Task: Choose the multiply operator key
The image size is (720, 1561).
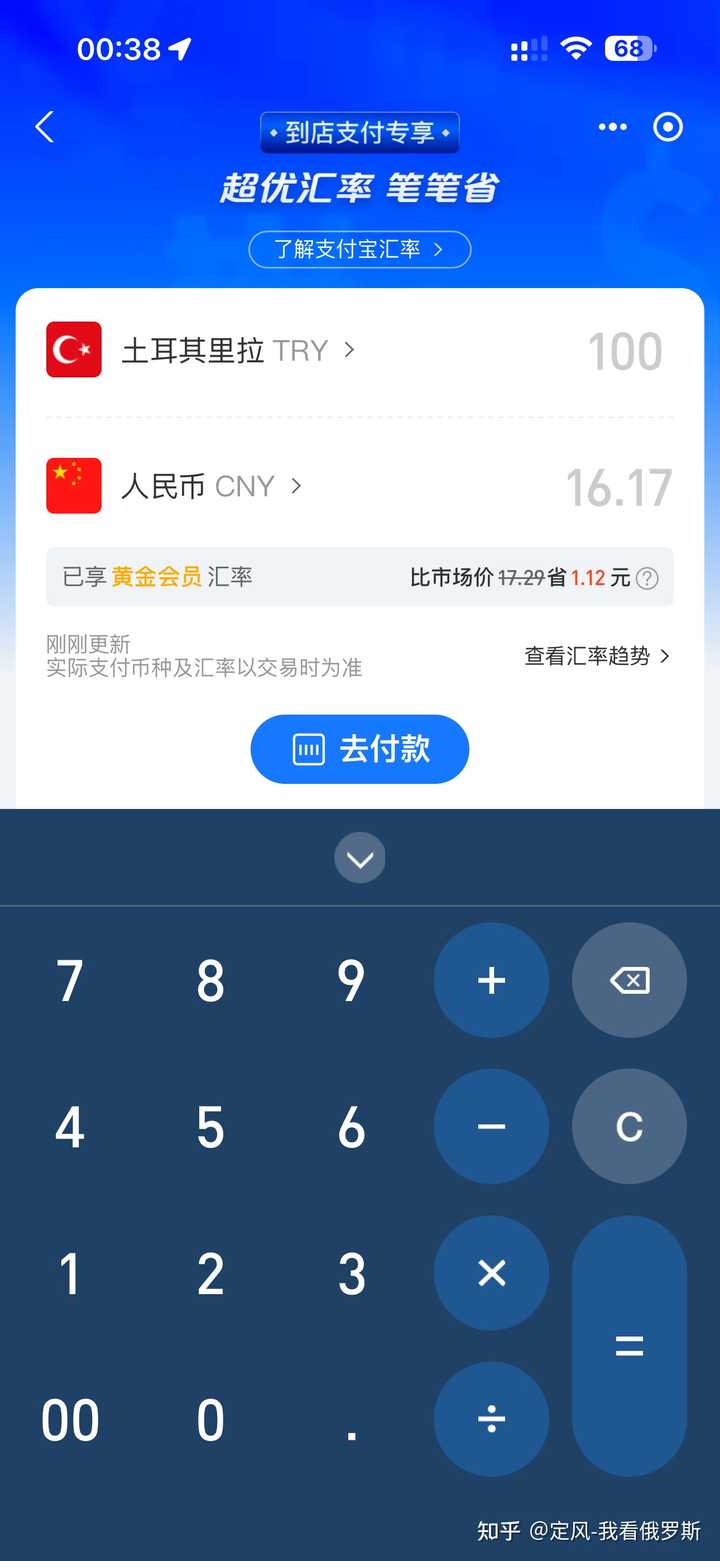Action: pos(491,1273)
